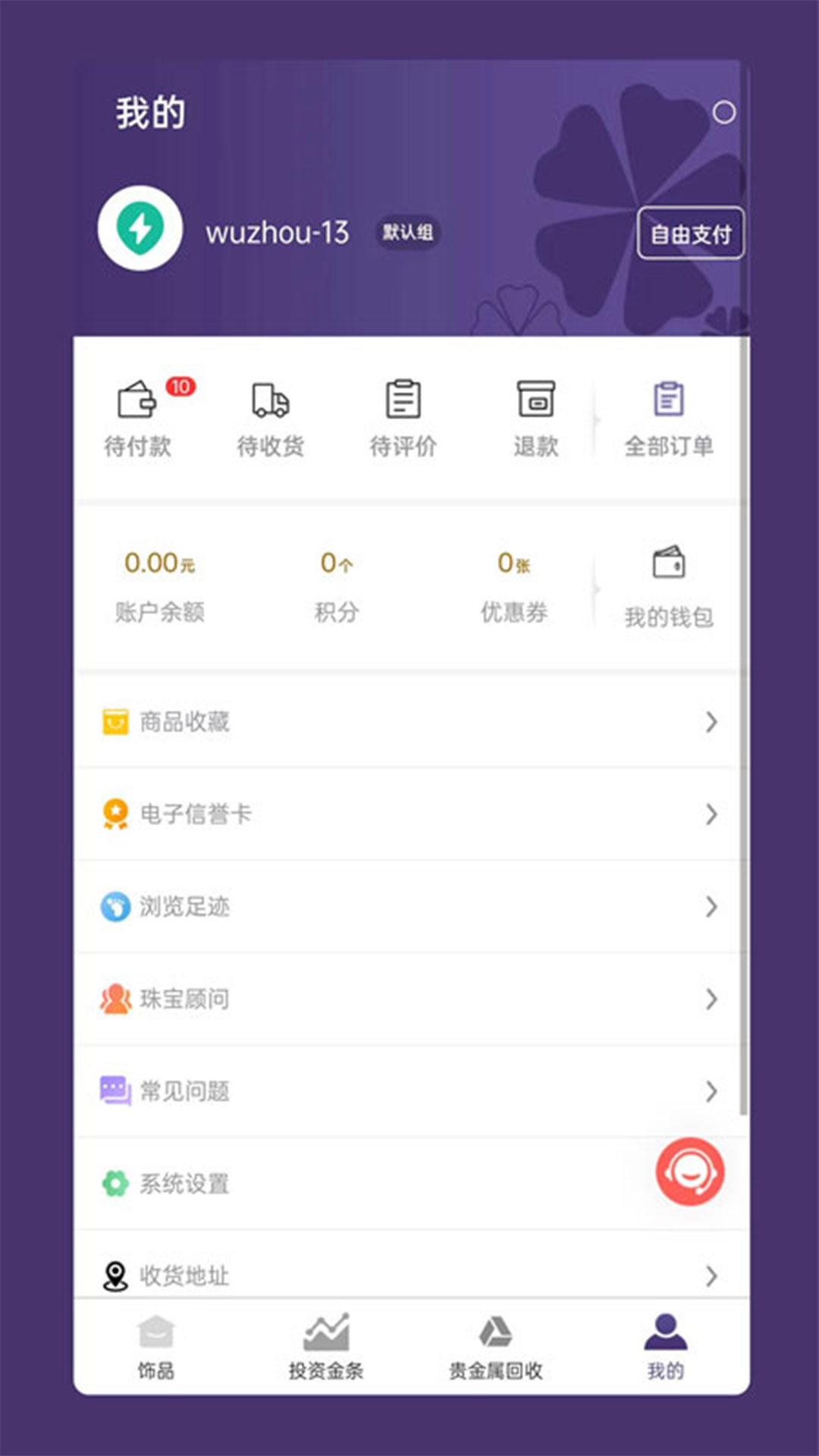View 待收货 orders awaiting delivery
The height and width of the screenshot is (1456, 819).
coord(271,419)
